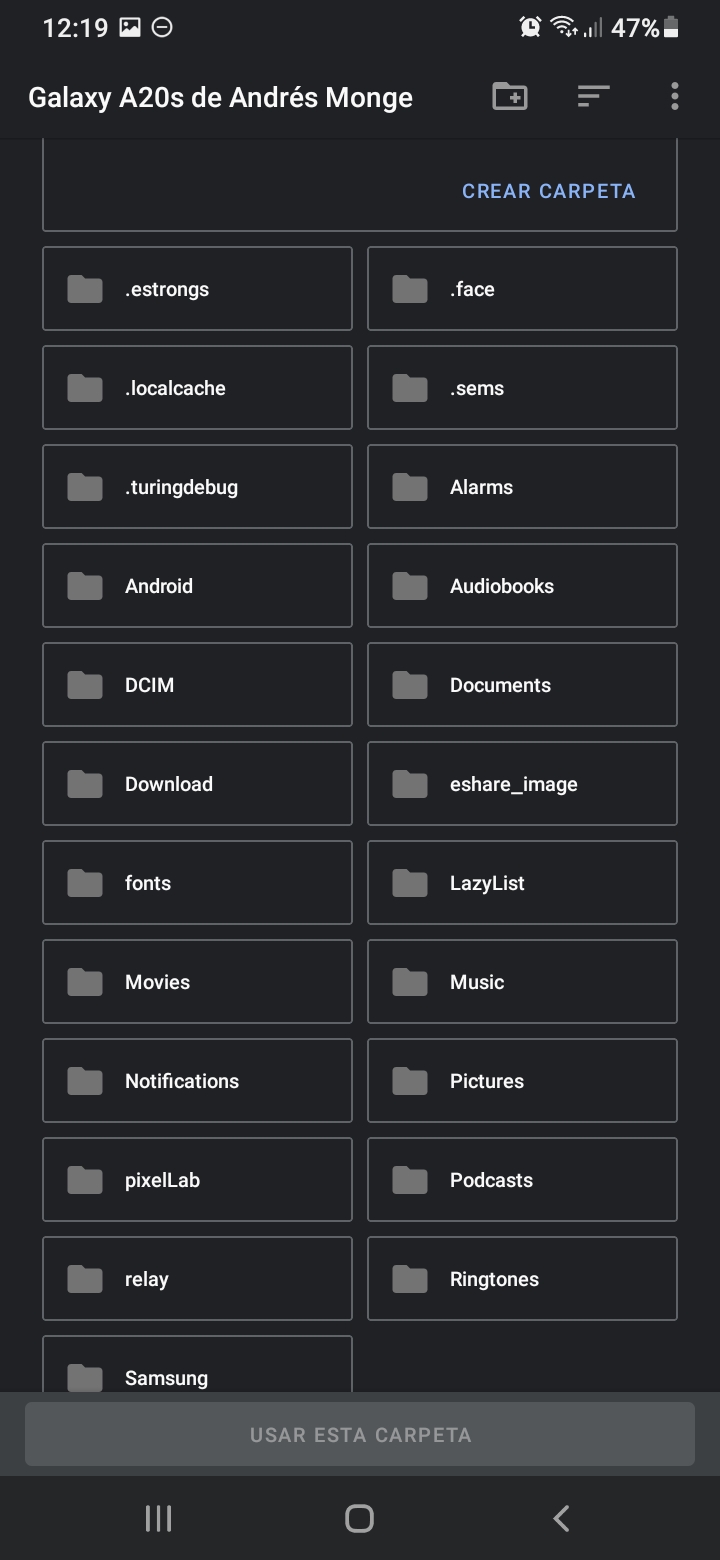Viewport: 720px width, 1560px height.
Task: Open the sort options icon
Action: tap(593, 96)
